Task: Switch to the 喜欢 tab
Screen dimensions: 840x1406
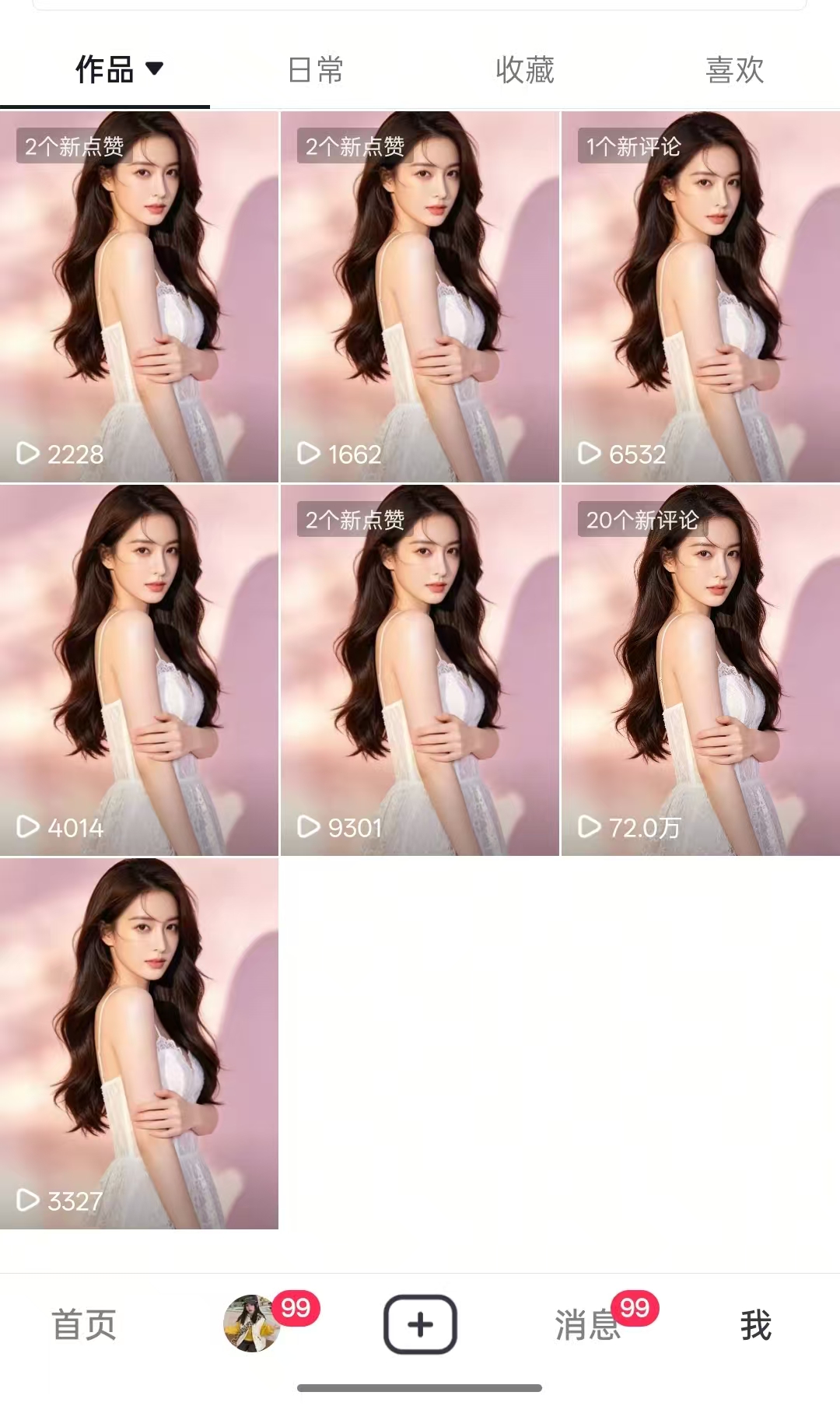Action: pos(734,70)
